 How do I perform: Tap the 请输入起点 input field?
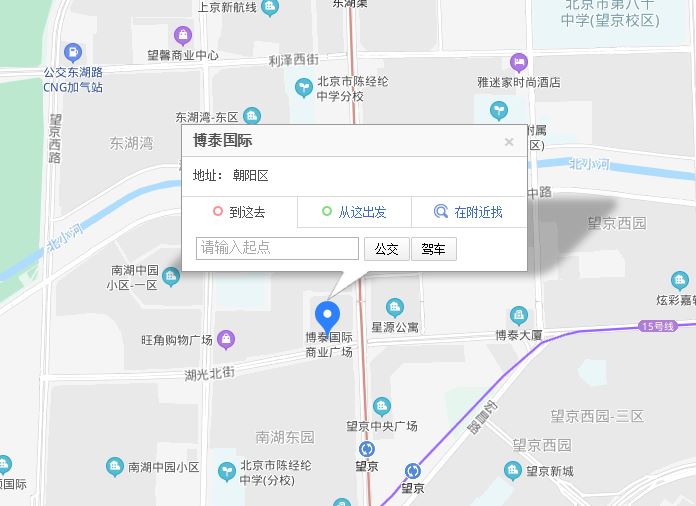click(x=278, y=248)
